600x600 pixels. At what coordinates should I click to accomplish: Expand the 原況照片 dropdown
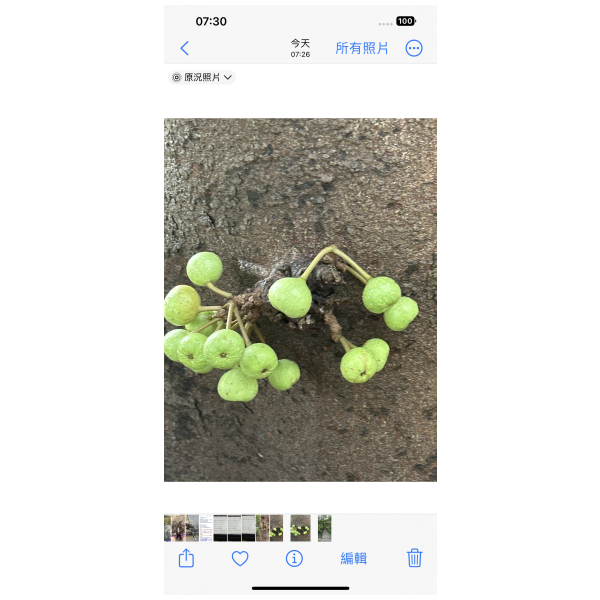coord(202,77)
